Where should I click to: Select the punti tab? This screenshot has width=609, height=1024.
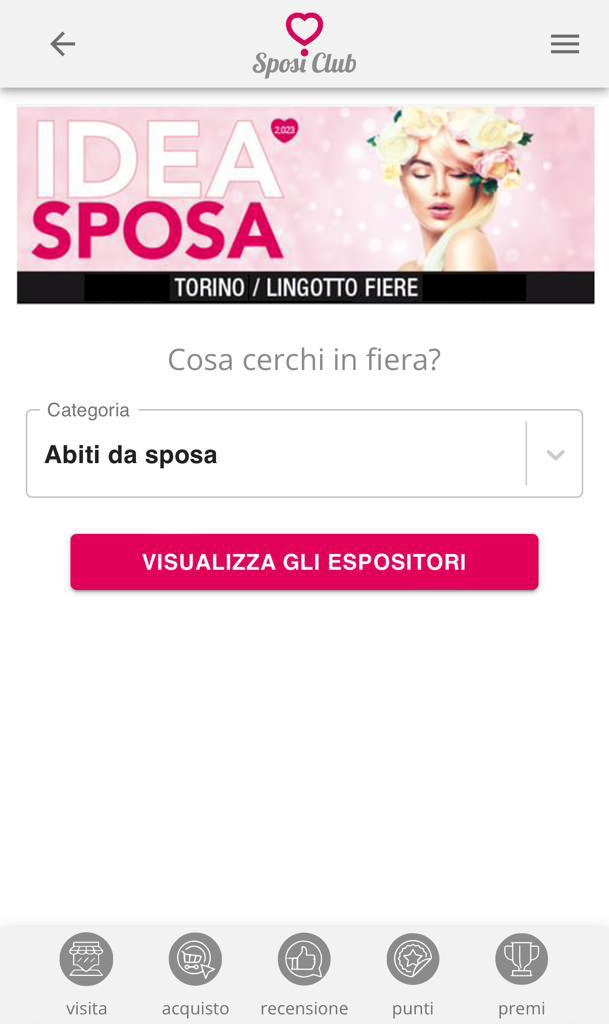pyautogui.click(x=412, y=975)
